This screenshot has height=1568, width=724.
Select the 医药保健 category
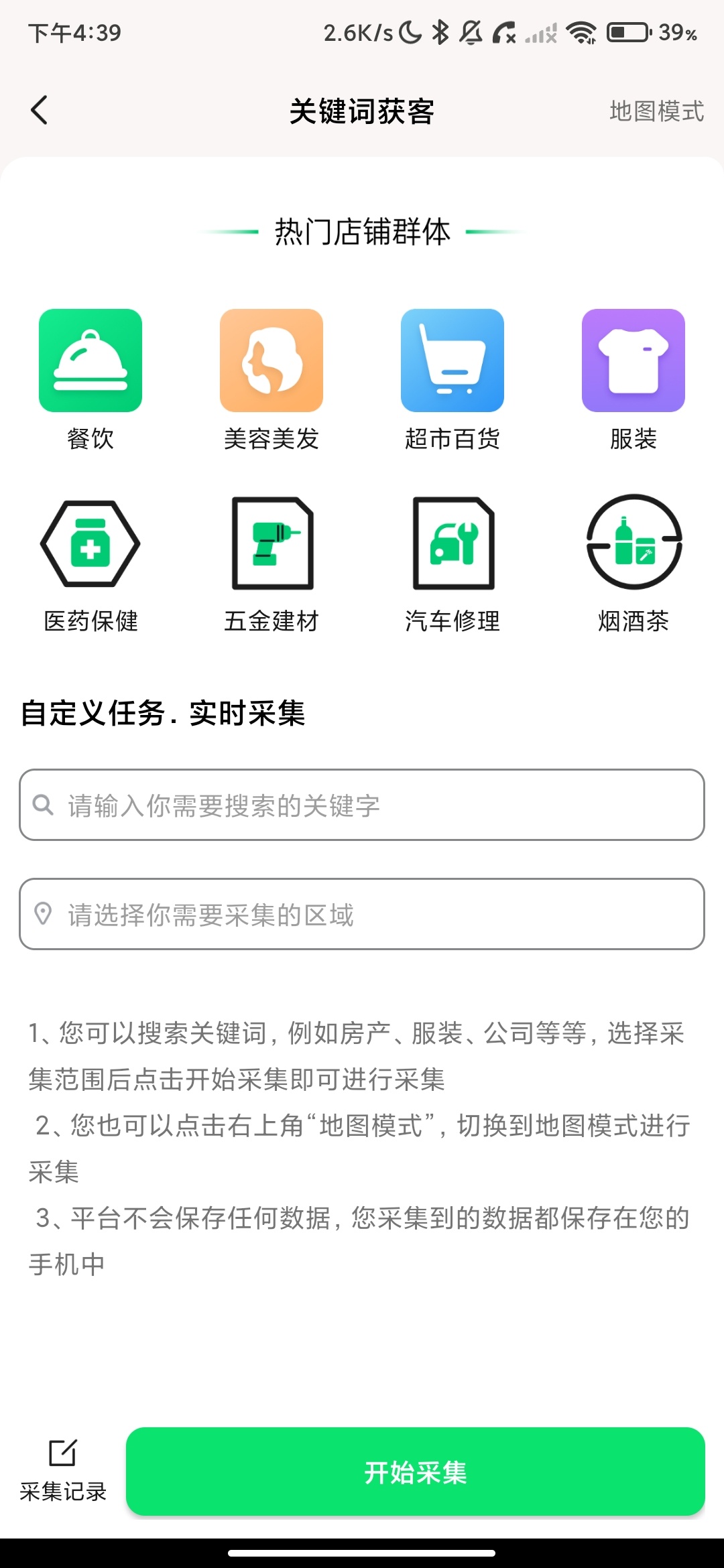[90, 564]
